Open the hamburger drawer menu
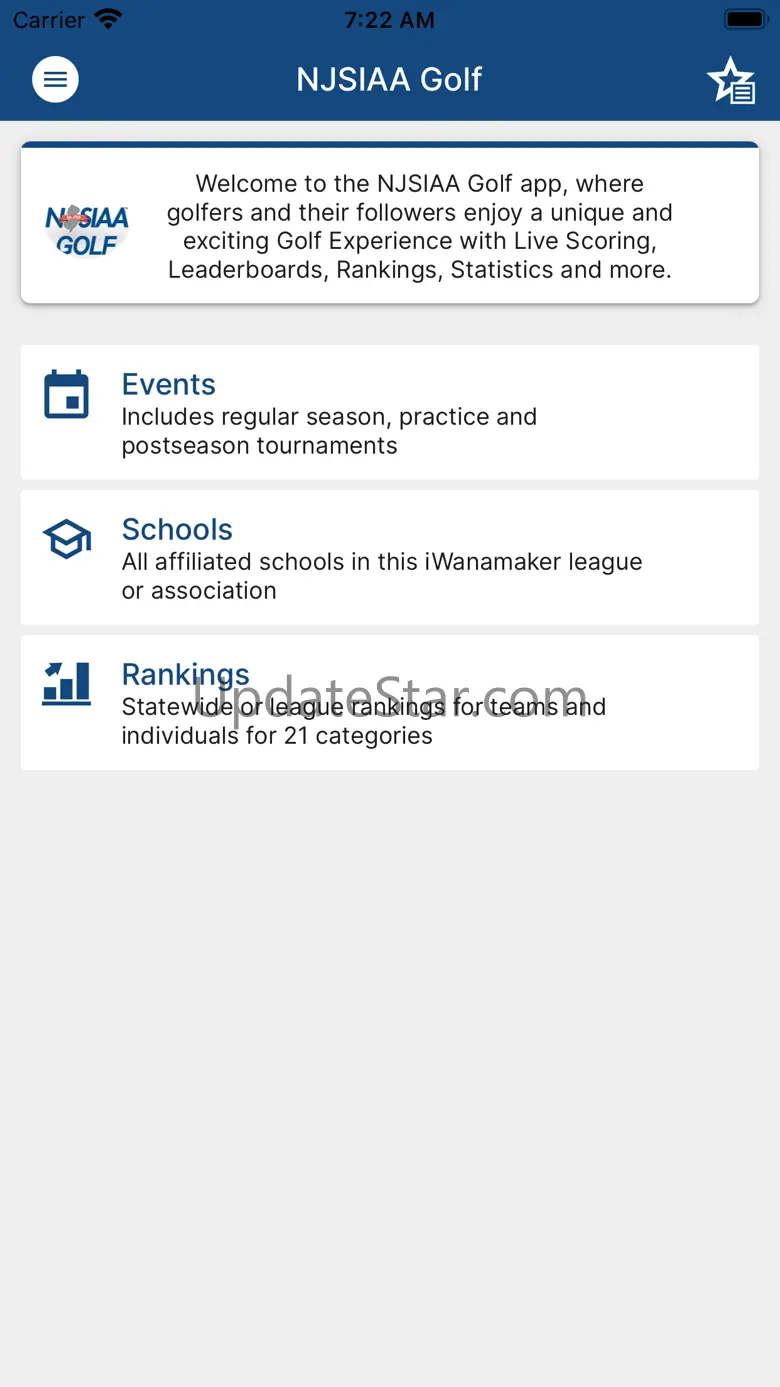Image resolution: width=780 pixels, height=1387 pixels. [x=56, y=80]
